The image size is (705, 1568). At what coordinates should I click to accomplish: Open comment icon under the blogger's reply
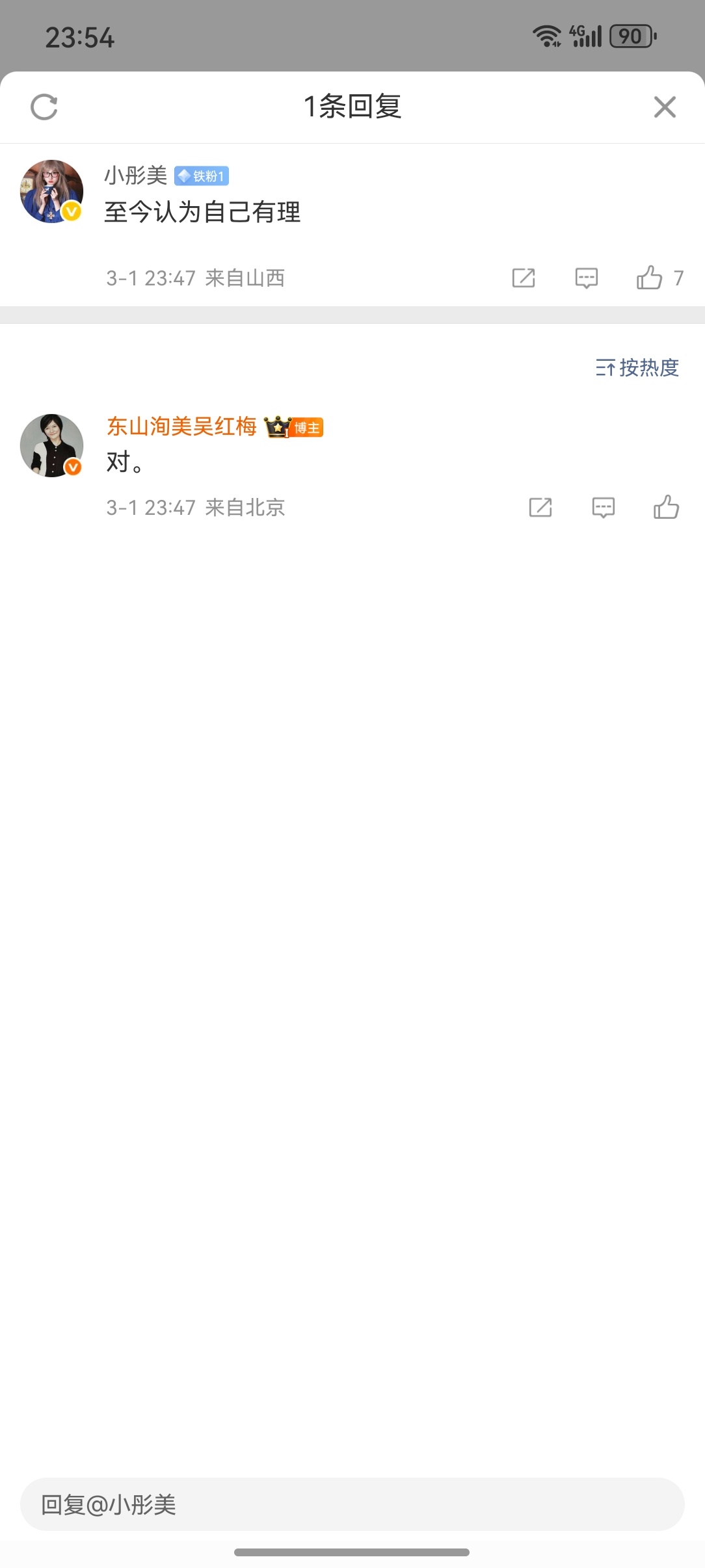[x=602, y=508]
